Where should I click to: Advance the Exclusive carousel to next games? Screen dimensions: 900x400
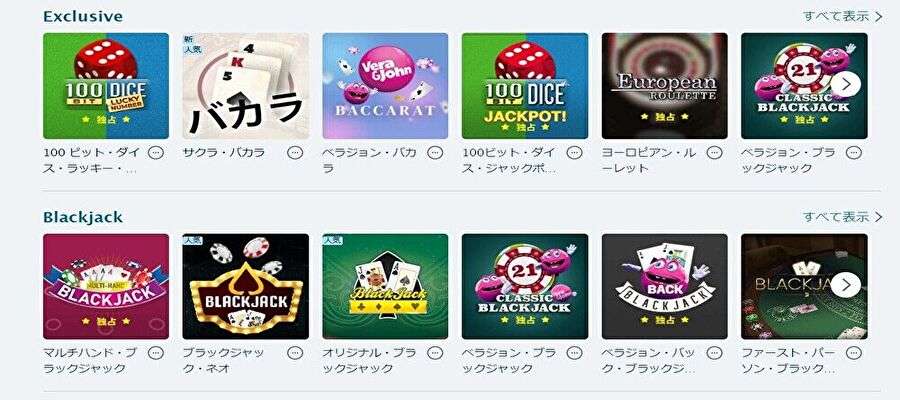click(848, 85)
